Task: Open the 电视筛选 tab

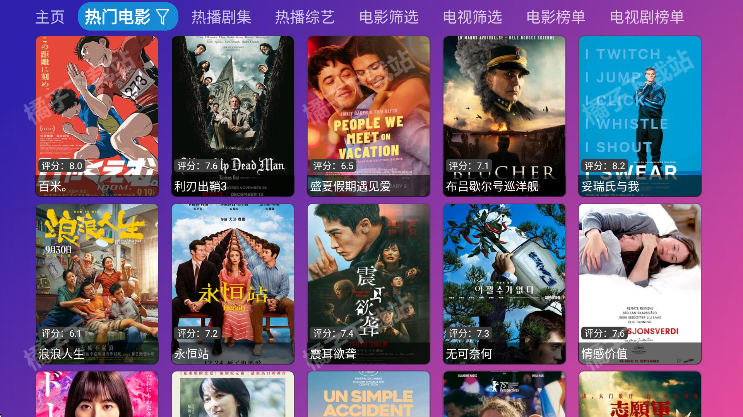Action: coord(472,17)
